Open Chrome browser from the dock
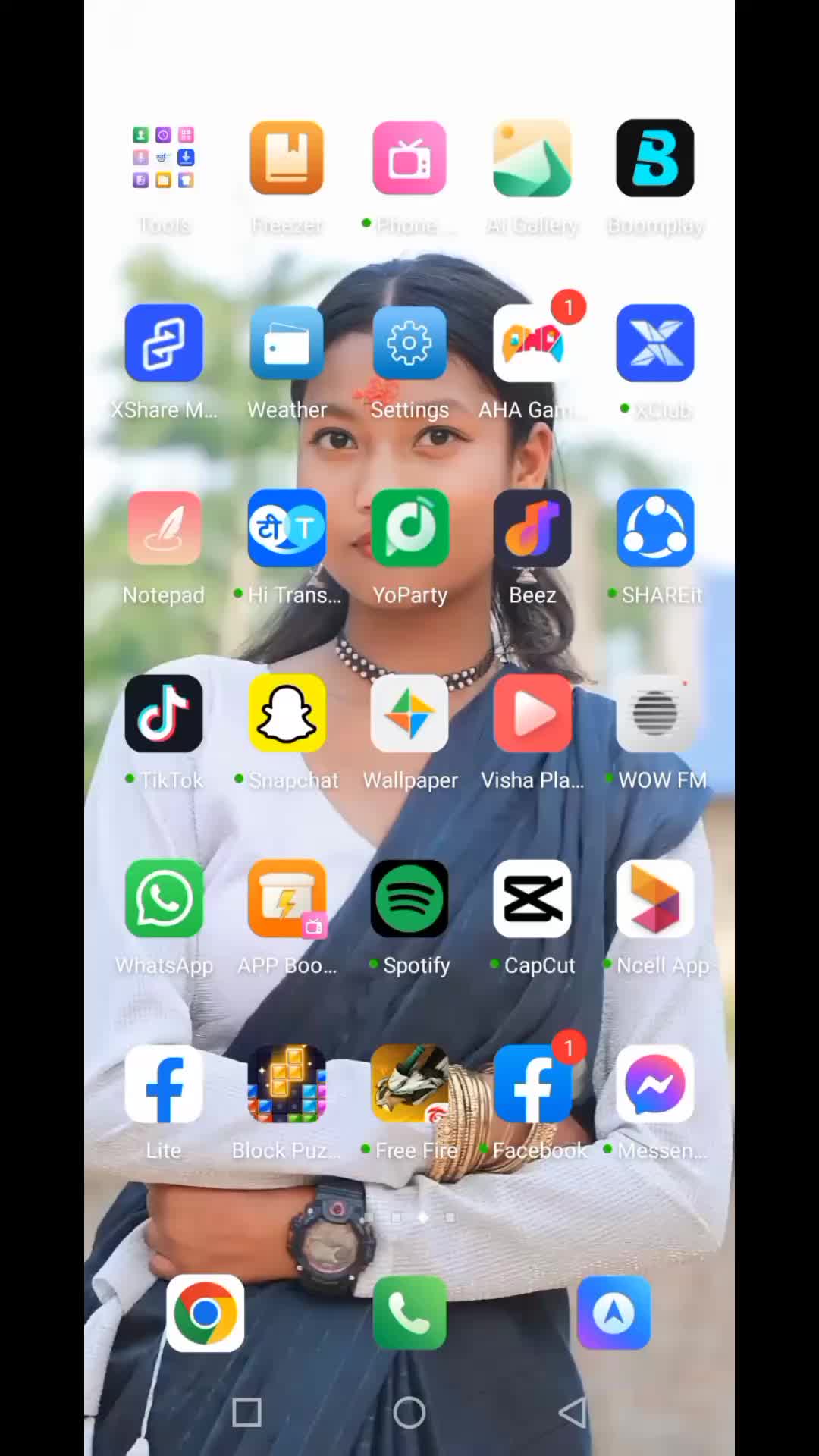This screenshot has width=819, height=1456. click(x=205, y=1313)
